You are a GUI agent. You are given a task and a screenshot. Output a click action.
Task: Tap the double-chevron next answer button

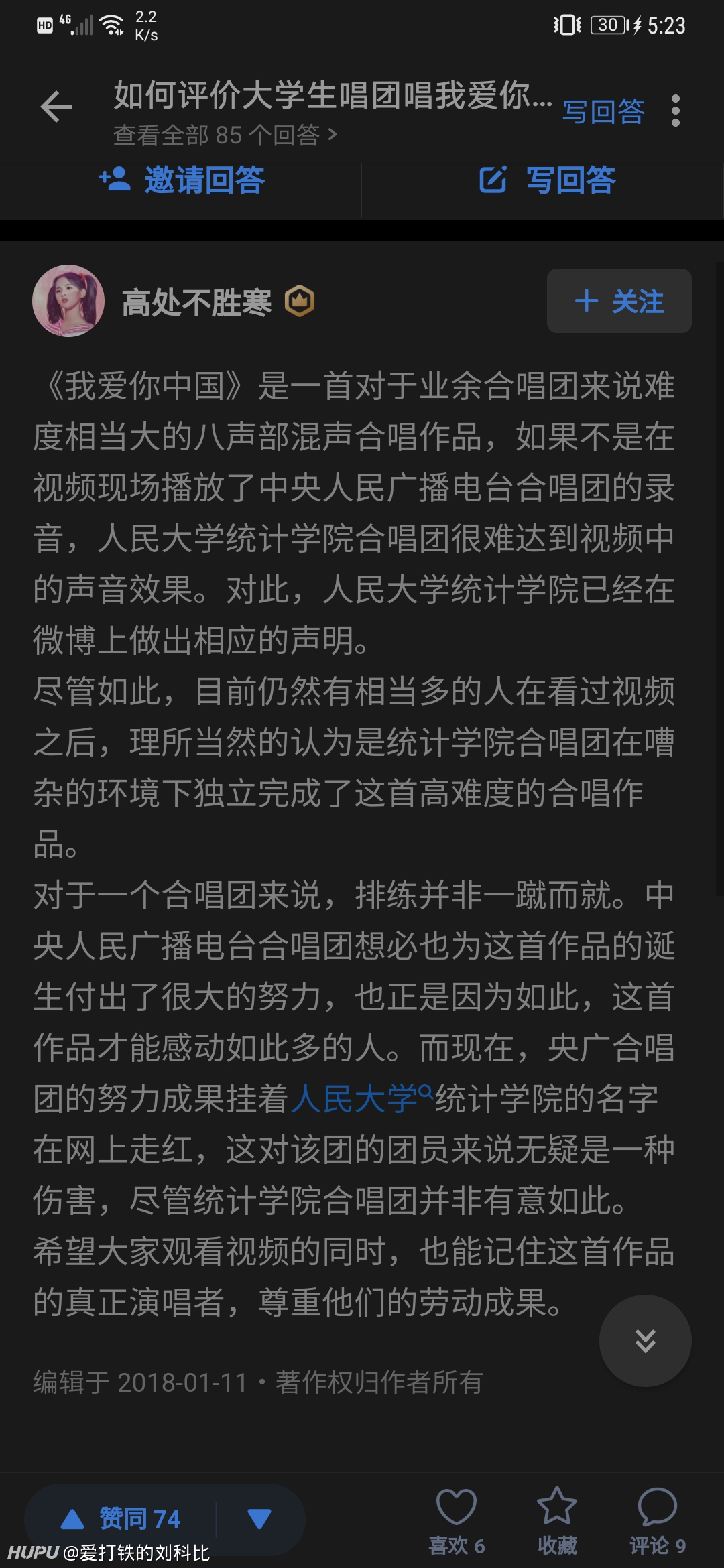(646, 1341)
